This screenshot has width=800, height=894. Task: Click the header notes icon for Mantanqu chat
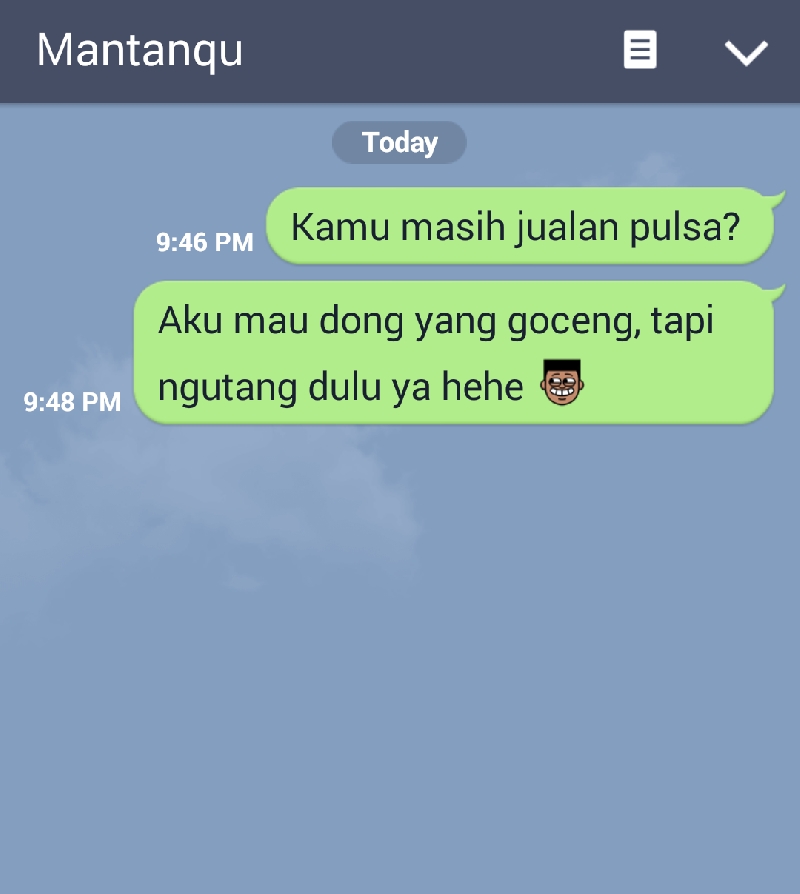pos(640,50)
